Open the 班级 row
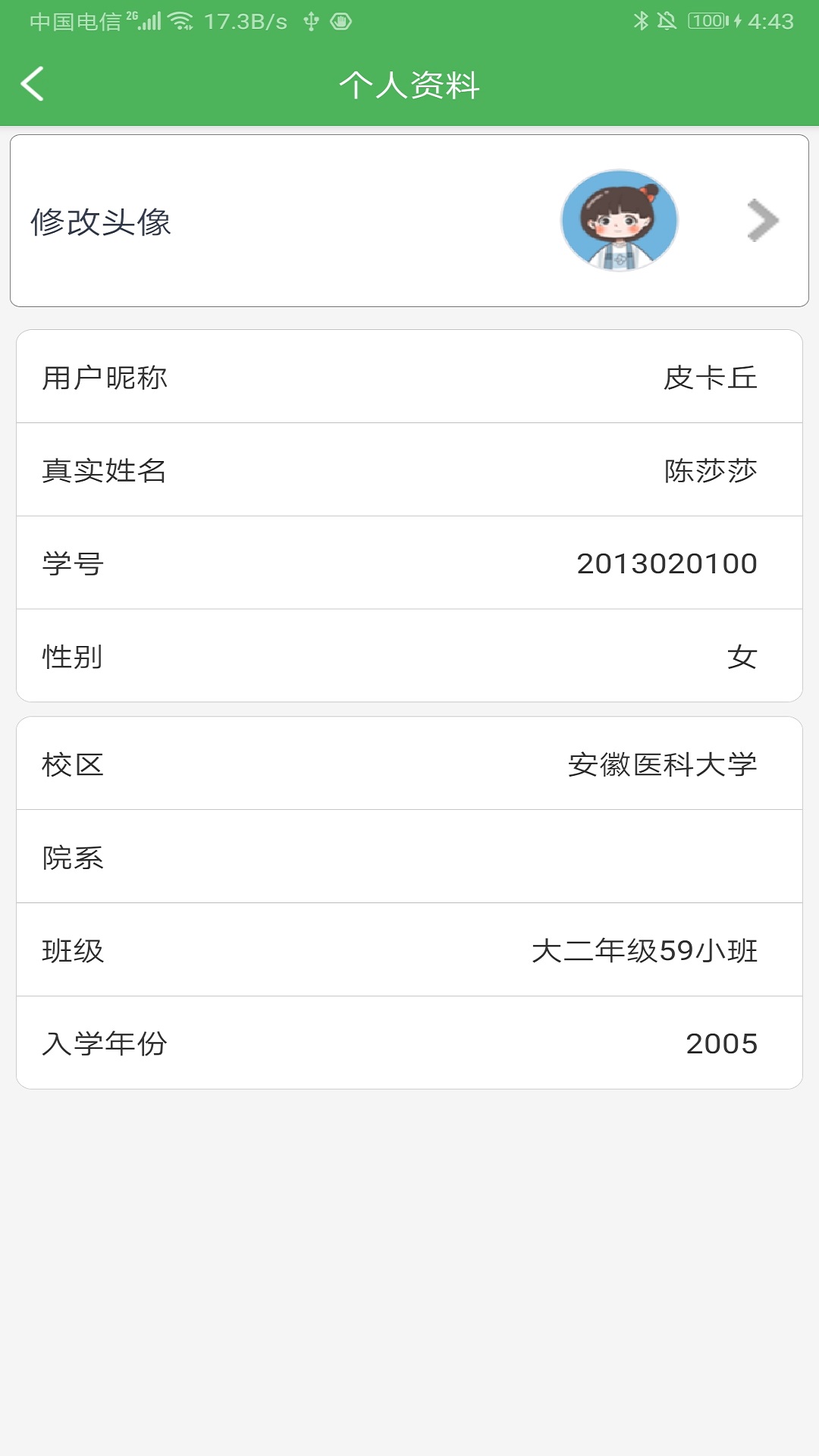This screenshot has height=1456, width=819. (x=409, y=950)
